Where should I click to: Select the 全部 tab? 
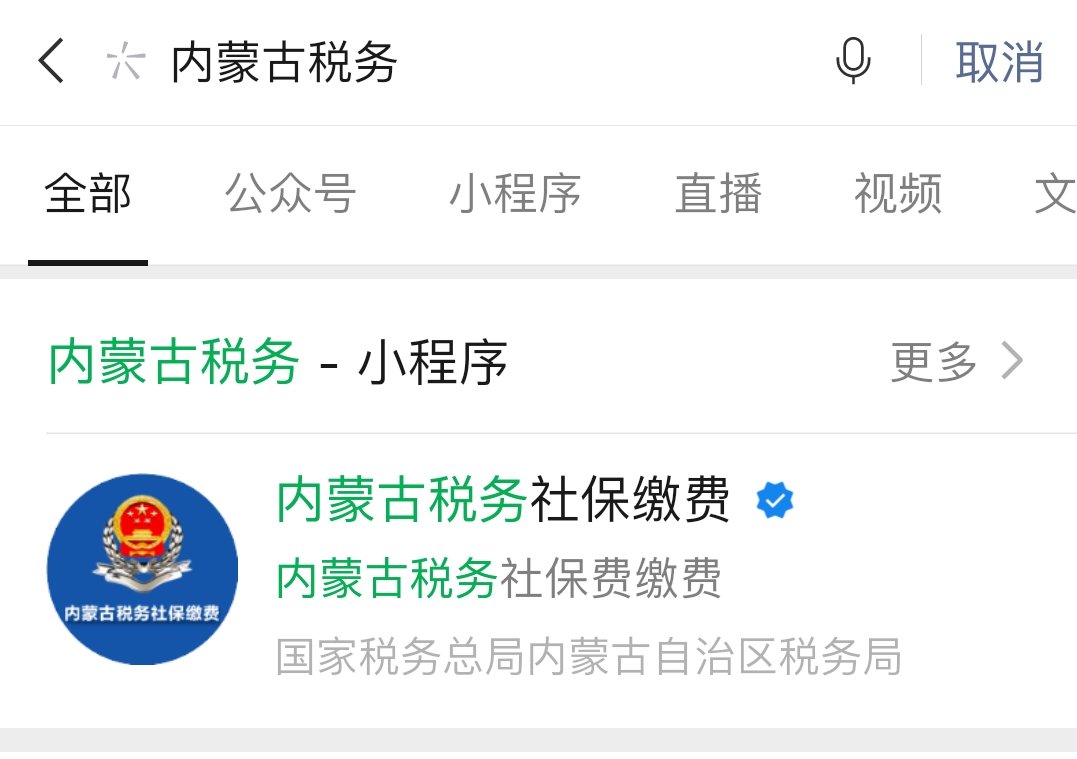click(88, 194)
